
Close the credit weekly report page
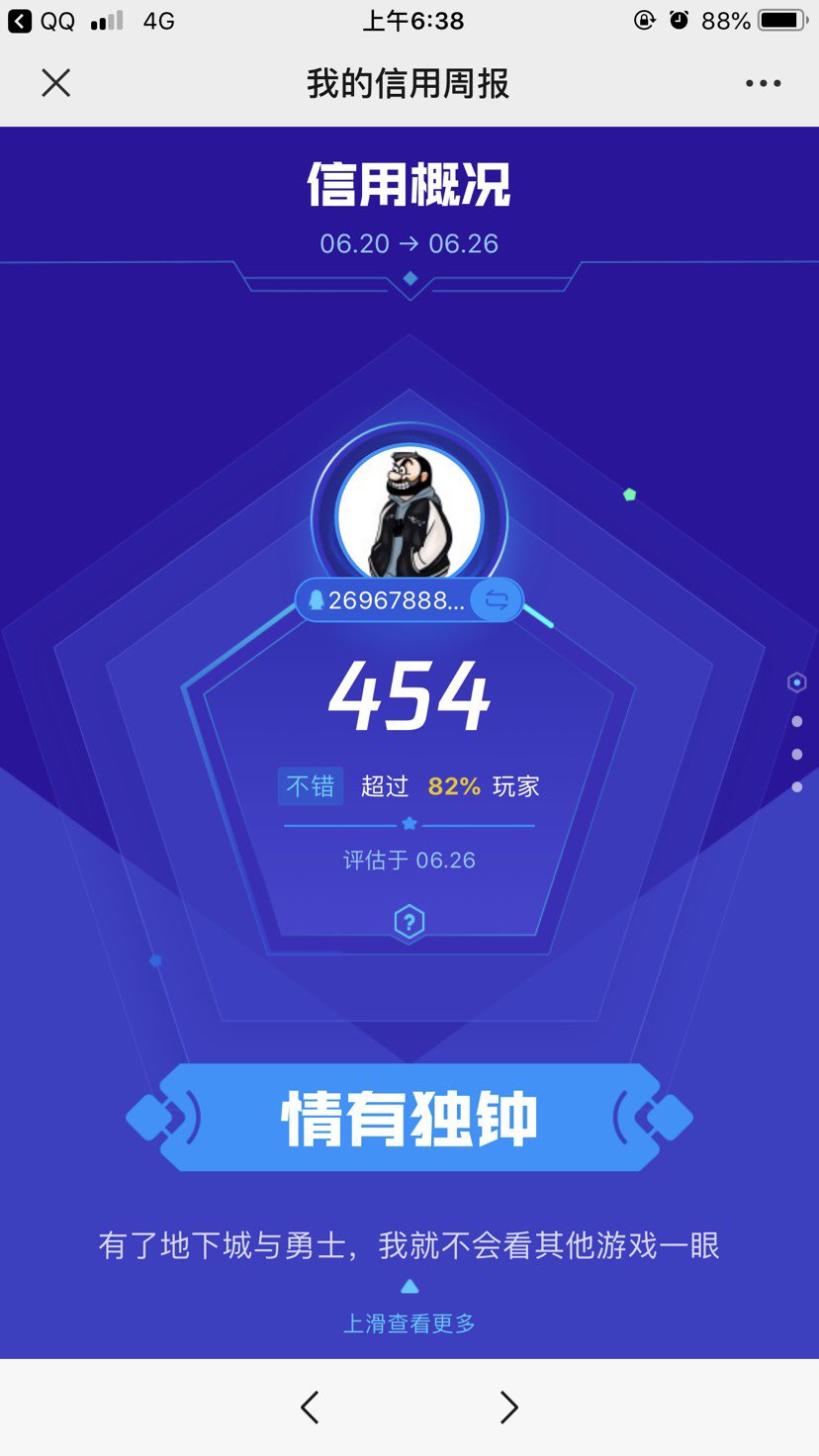pos(56,83)
